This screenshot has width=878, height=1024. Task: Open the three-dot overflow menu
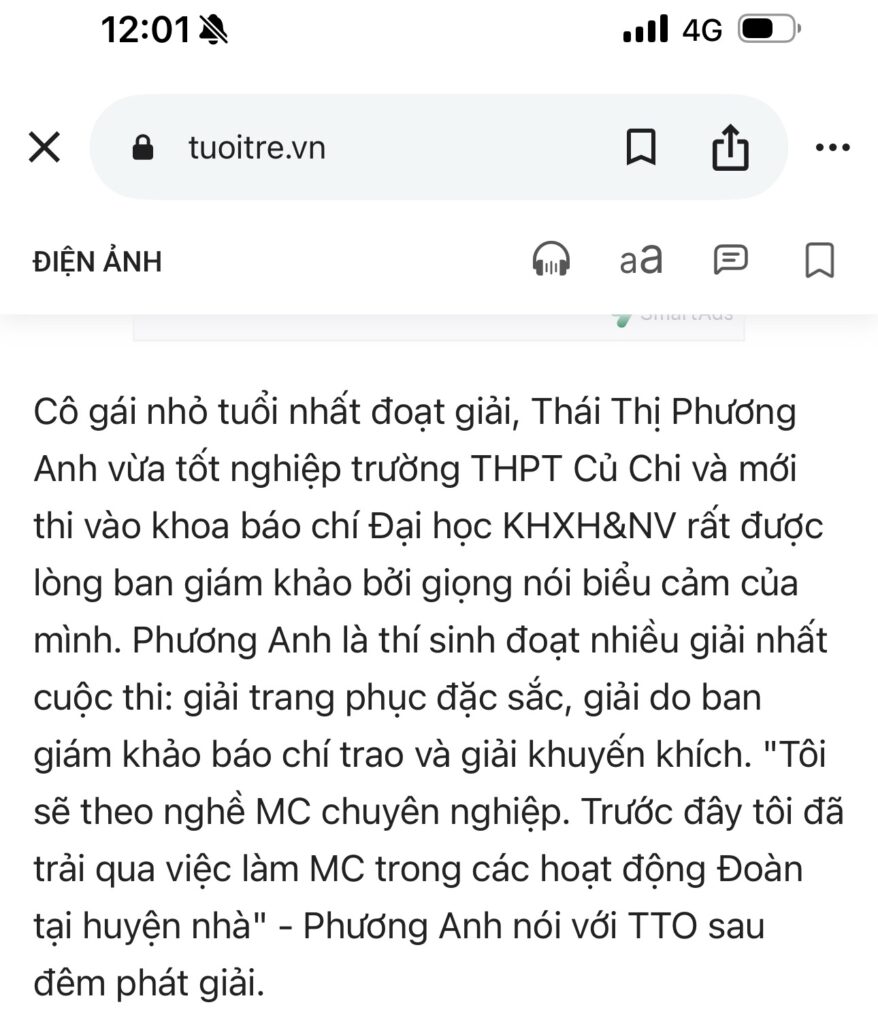coord(832,148)
